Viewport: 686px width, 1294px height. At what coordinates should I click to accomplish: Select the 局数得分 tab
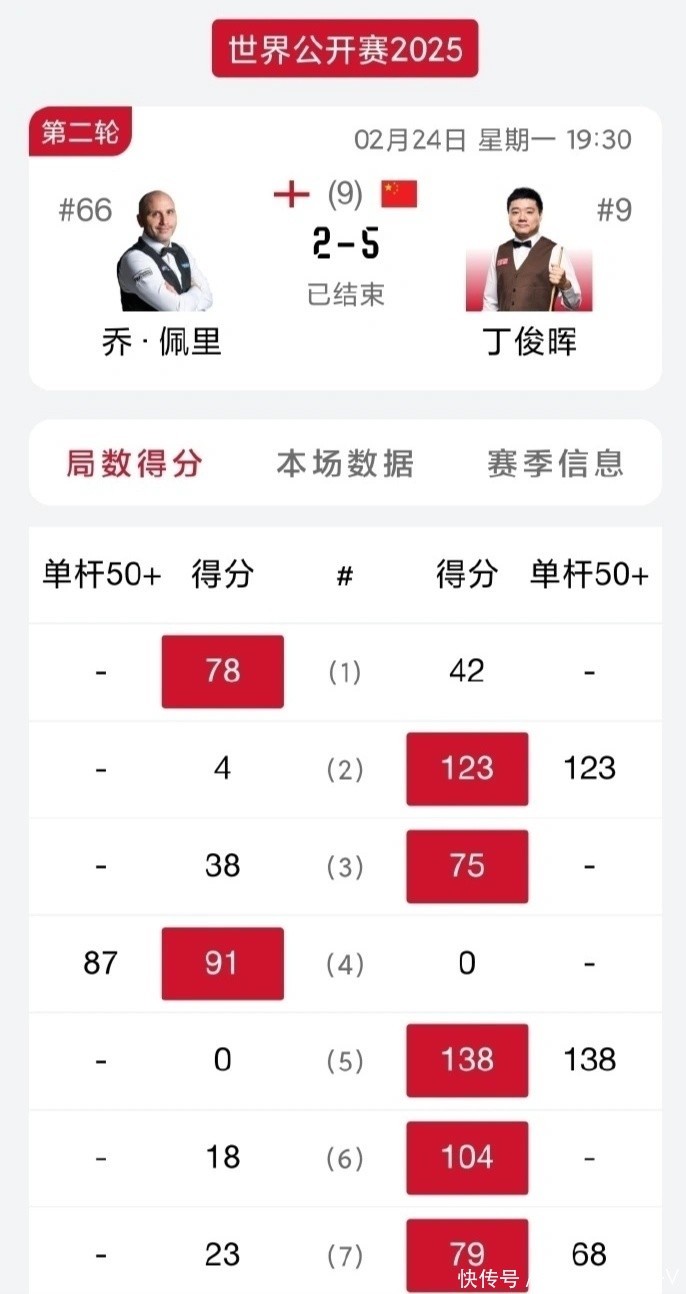click(135, 463)
